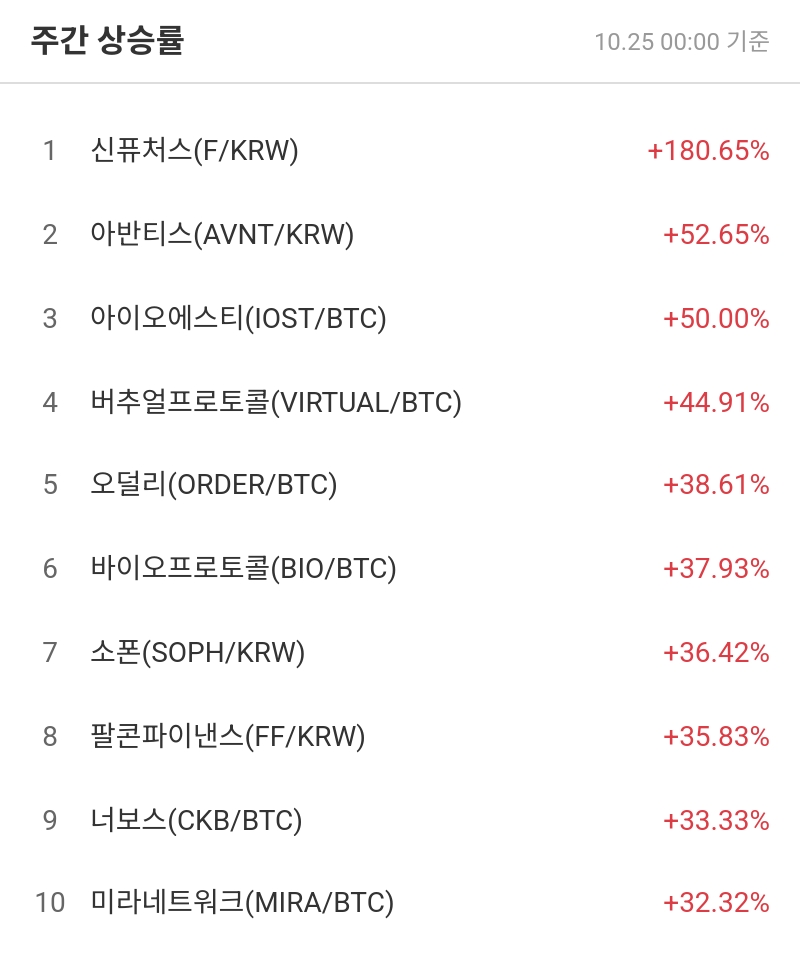Open 신퓨처스 (F/KRW) coin row
Screen dimensions: 800x970
click(x=194, y=151)
